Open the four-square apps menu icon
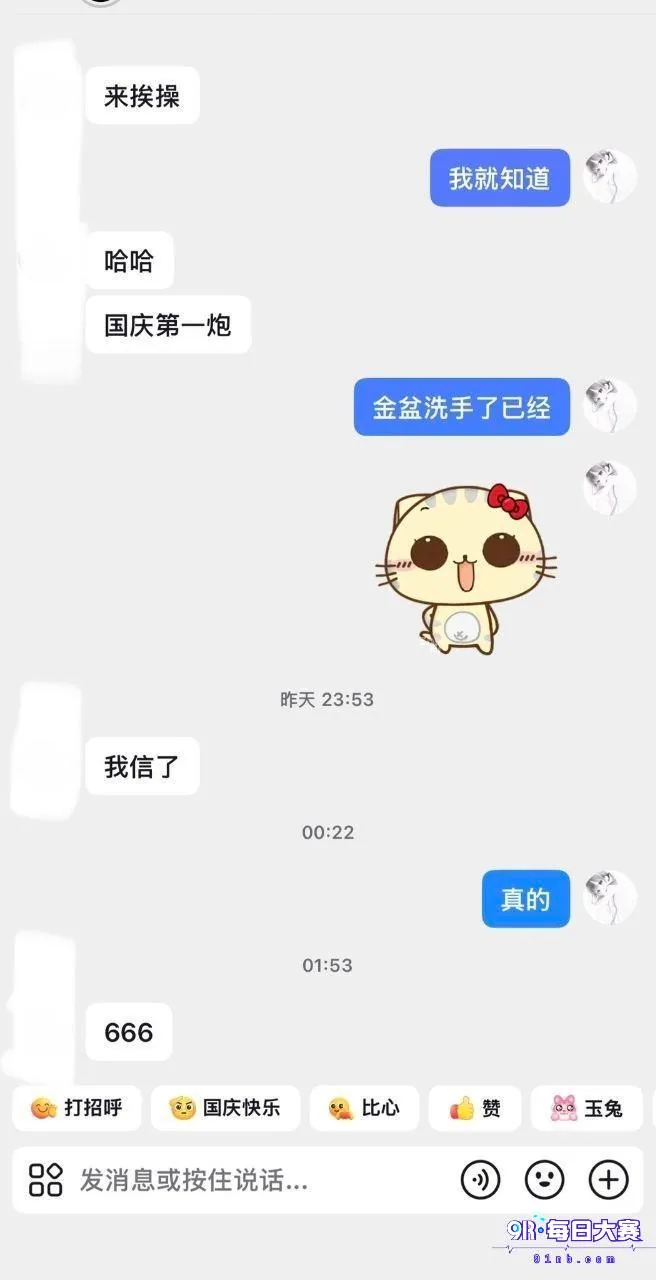This screenshot has width=656, height=1280. 45,1180
